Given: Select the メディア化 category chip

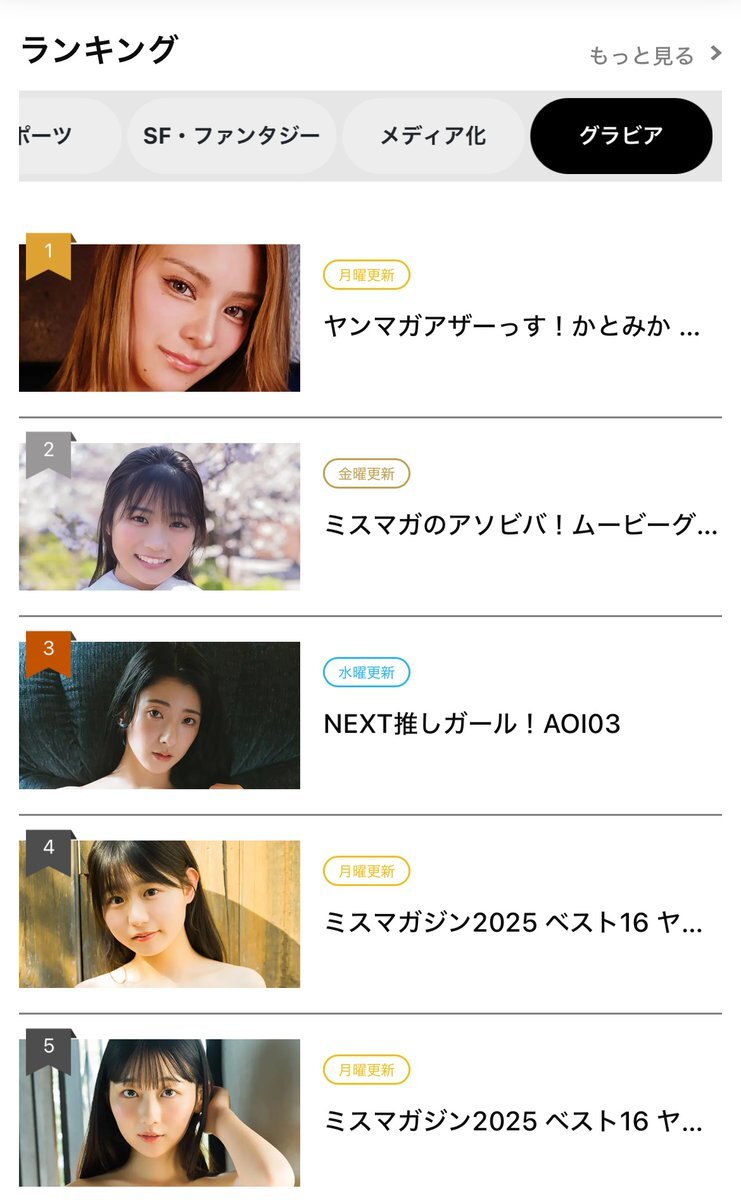Looking at the screenshot, I should [433, 136].
